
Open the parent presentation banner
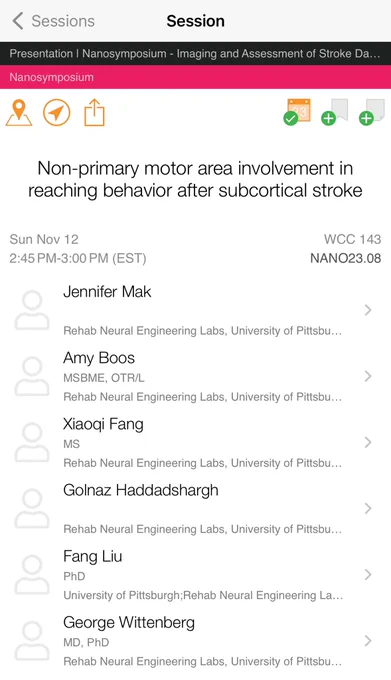click(x=196, y=54)
